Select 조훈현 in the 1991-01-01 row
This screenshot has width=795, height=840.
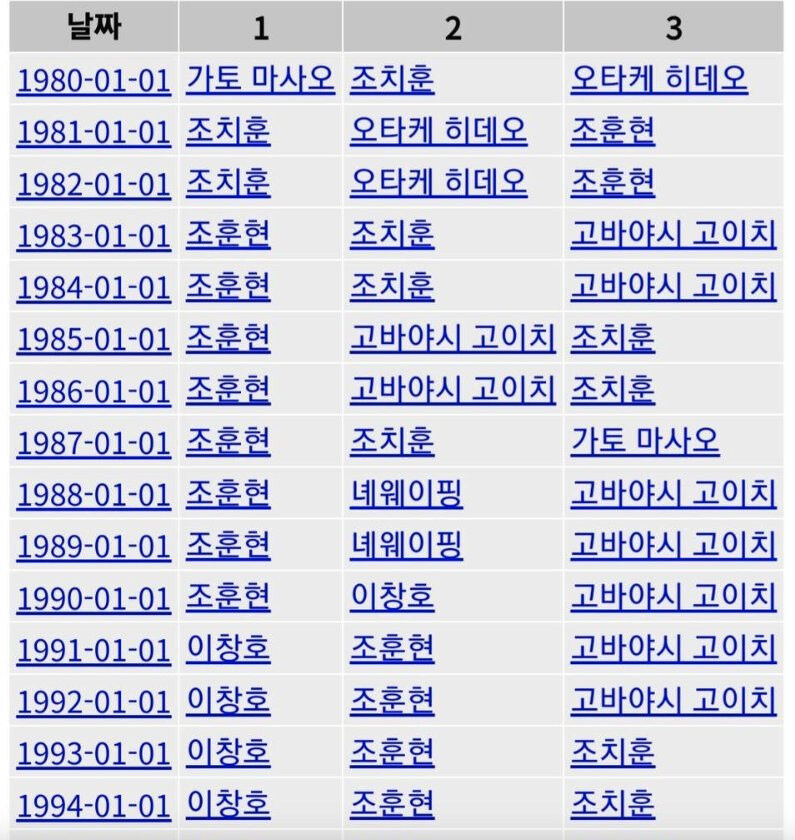point(392,648)
